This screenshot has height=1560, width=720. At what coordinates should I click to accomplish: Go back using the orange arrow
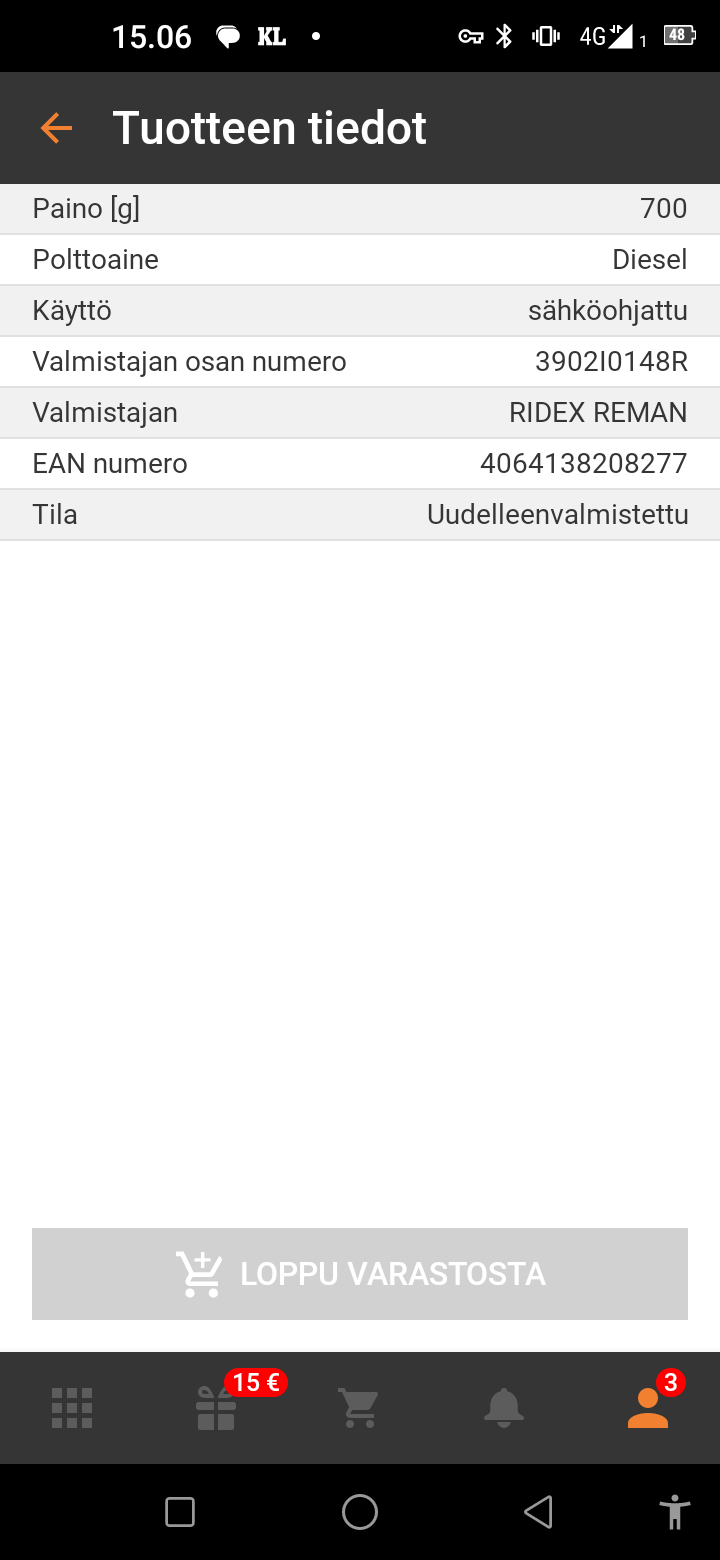[x=56, y=128]
